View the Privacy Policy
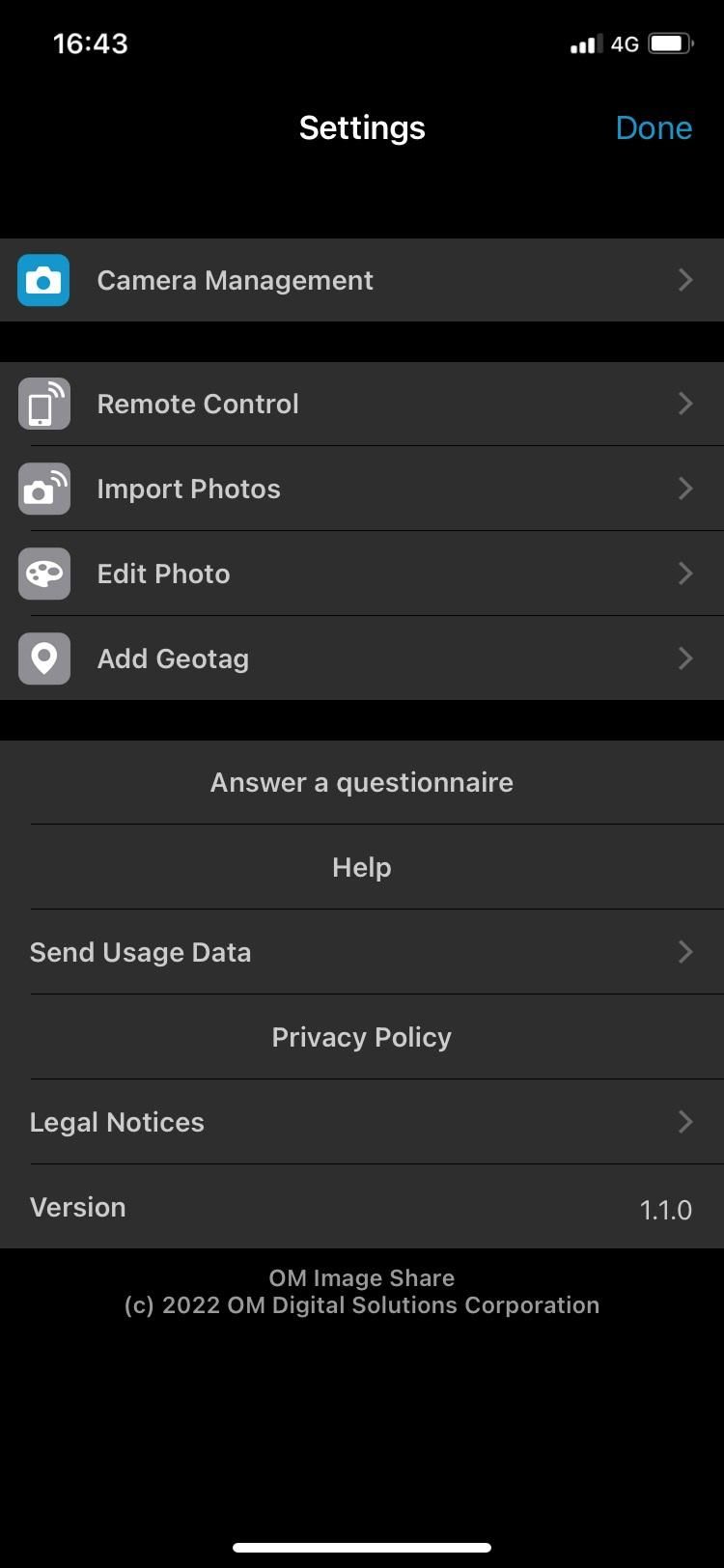 click(362, 1037)
